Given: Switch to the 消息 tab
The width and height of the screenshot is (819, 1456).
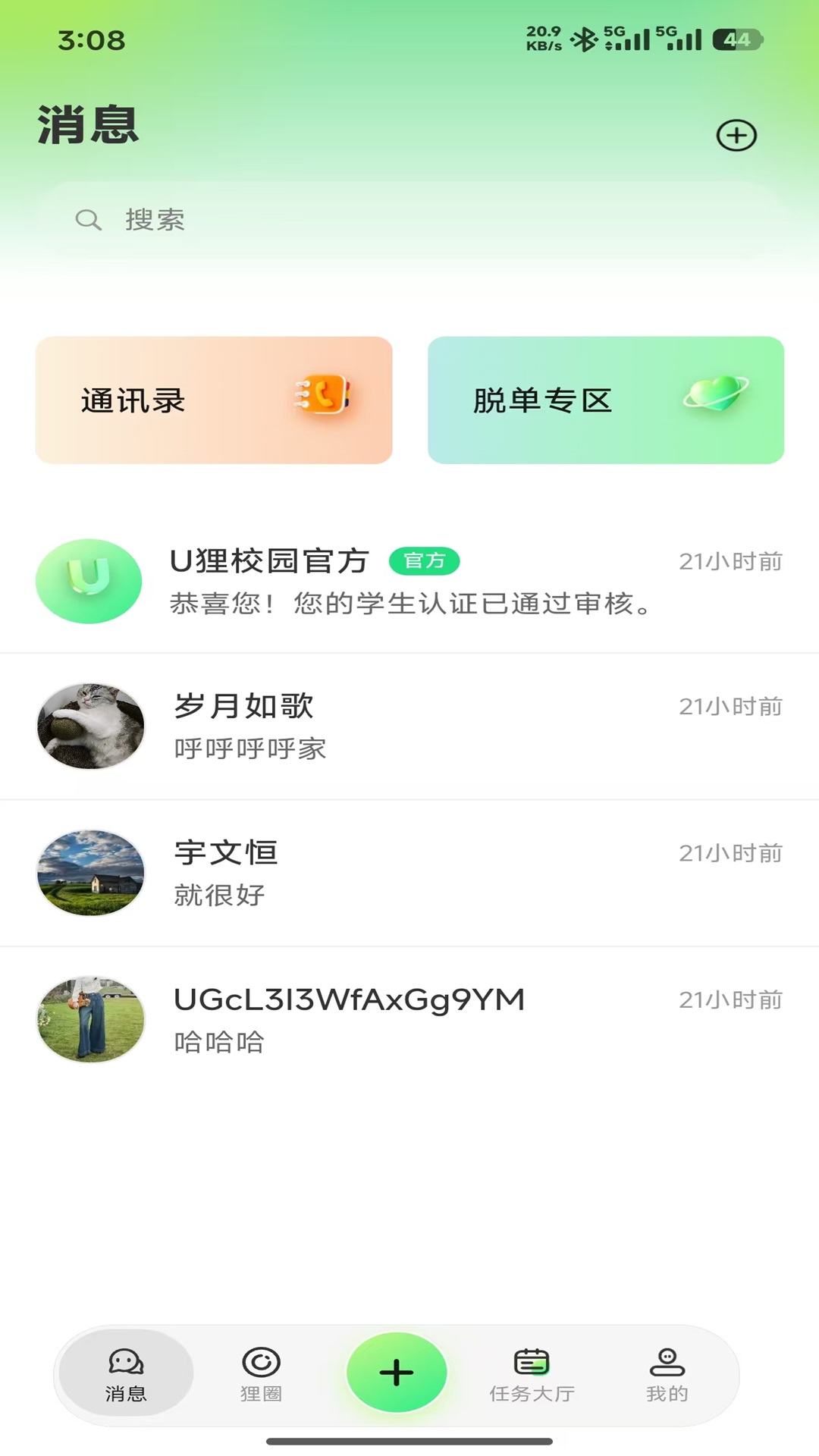Looking at the screenshot, I should click(x=125, y=1373).
